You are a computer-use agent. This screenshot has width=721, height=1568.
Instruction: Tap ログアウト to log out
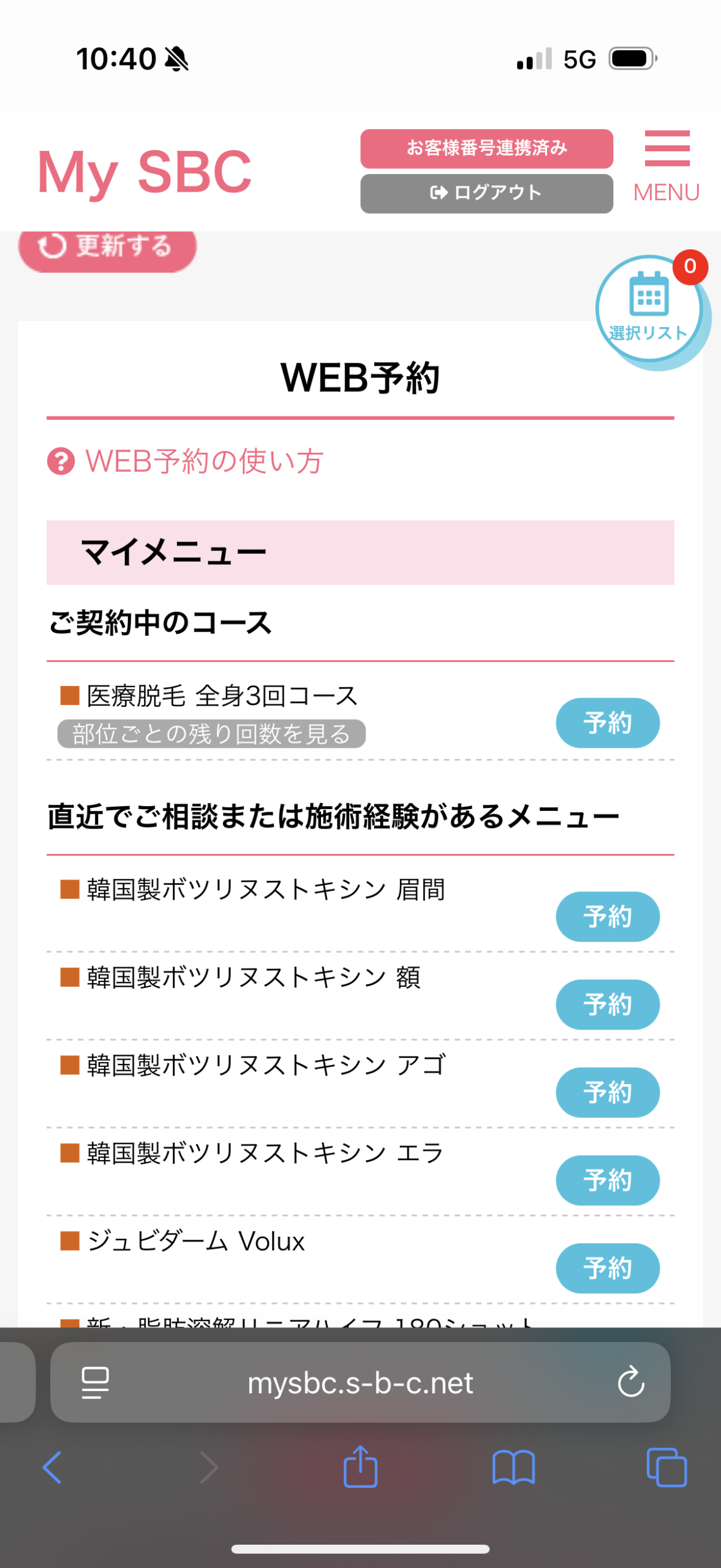(486, 192)
